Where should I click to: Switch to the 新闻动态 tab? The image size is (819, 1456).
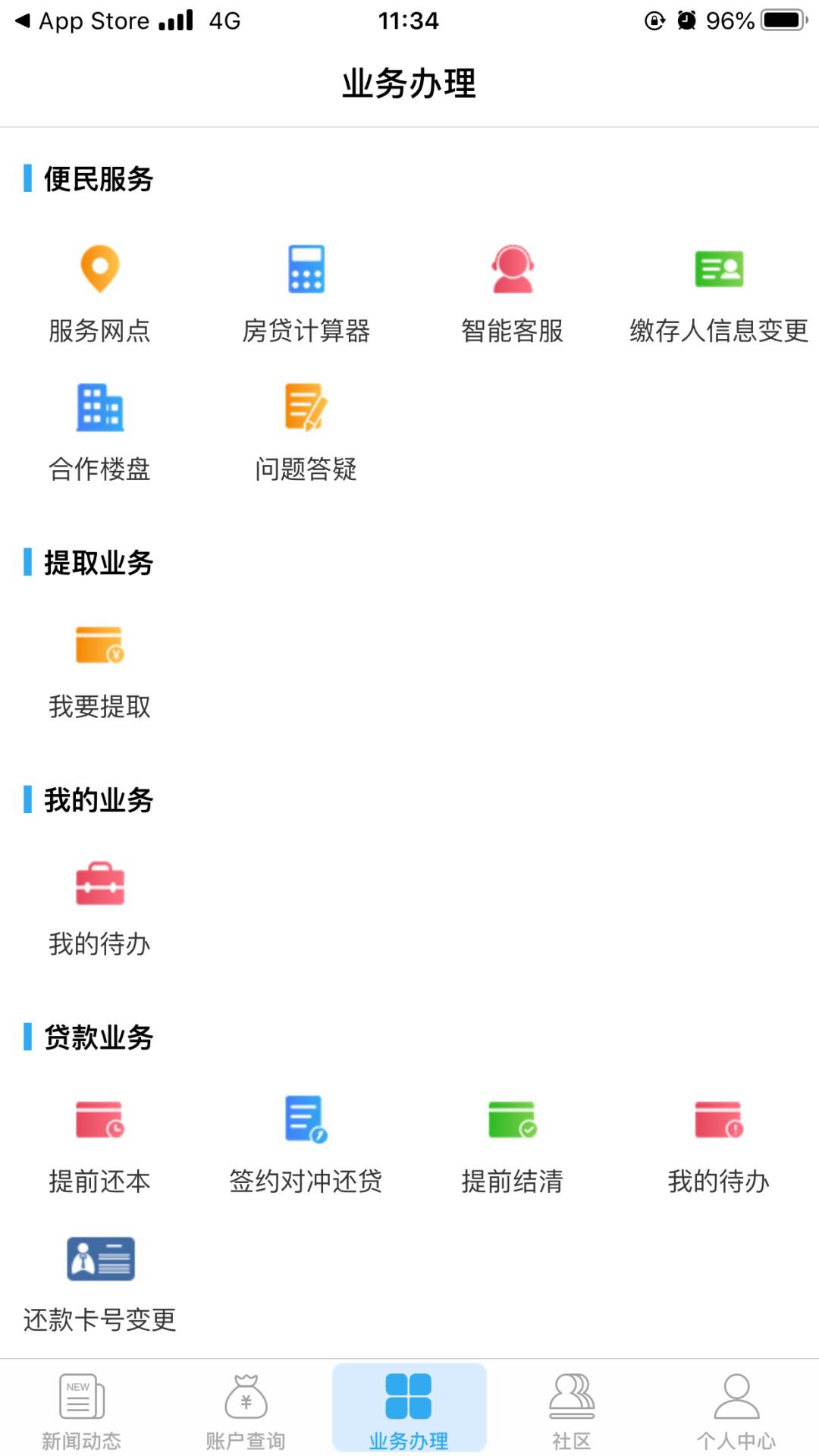(x=81, y=1410)
